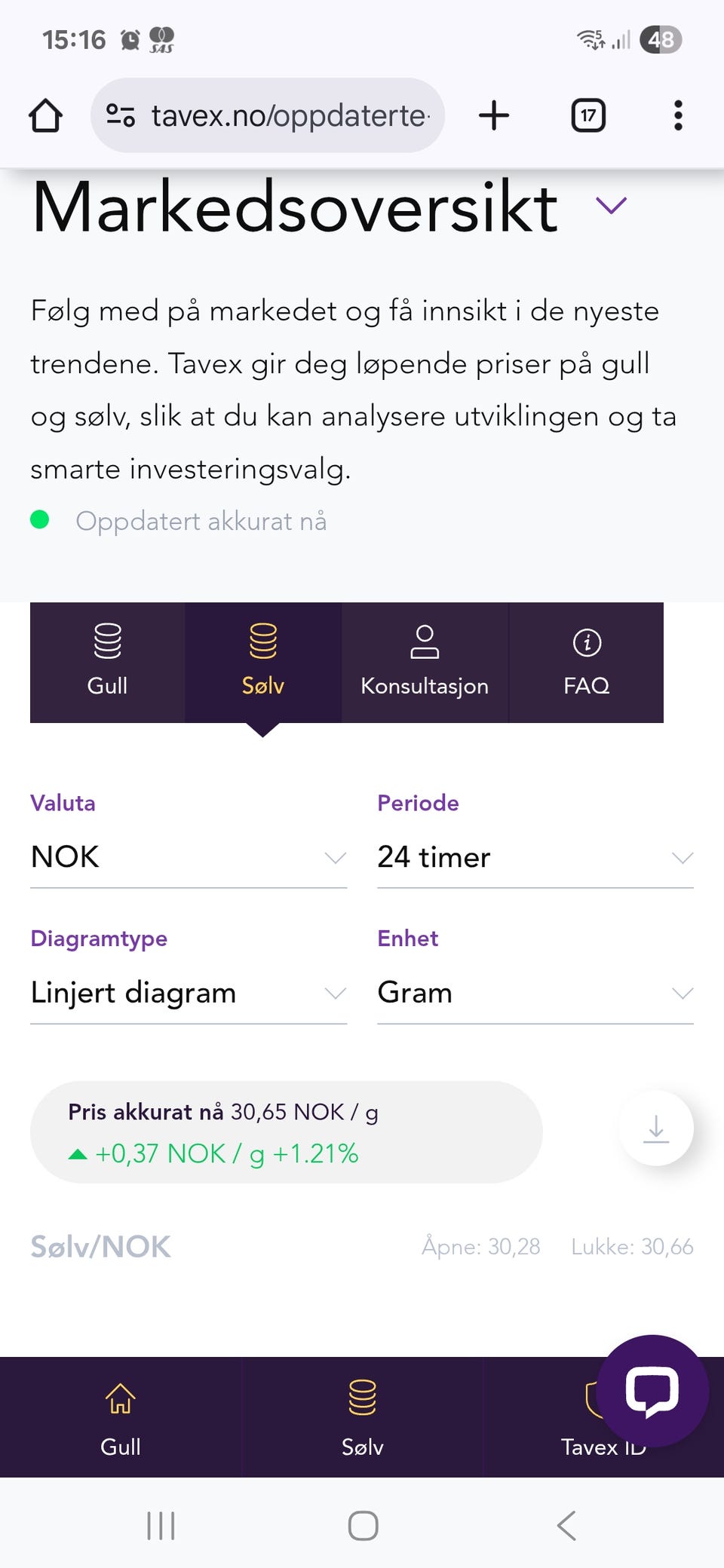Change the Enhet from Gram
Screen dimensions: 724x1568
coord(535,993)
